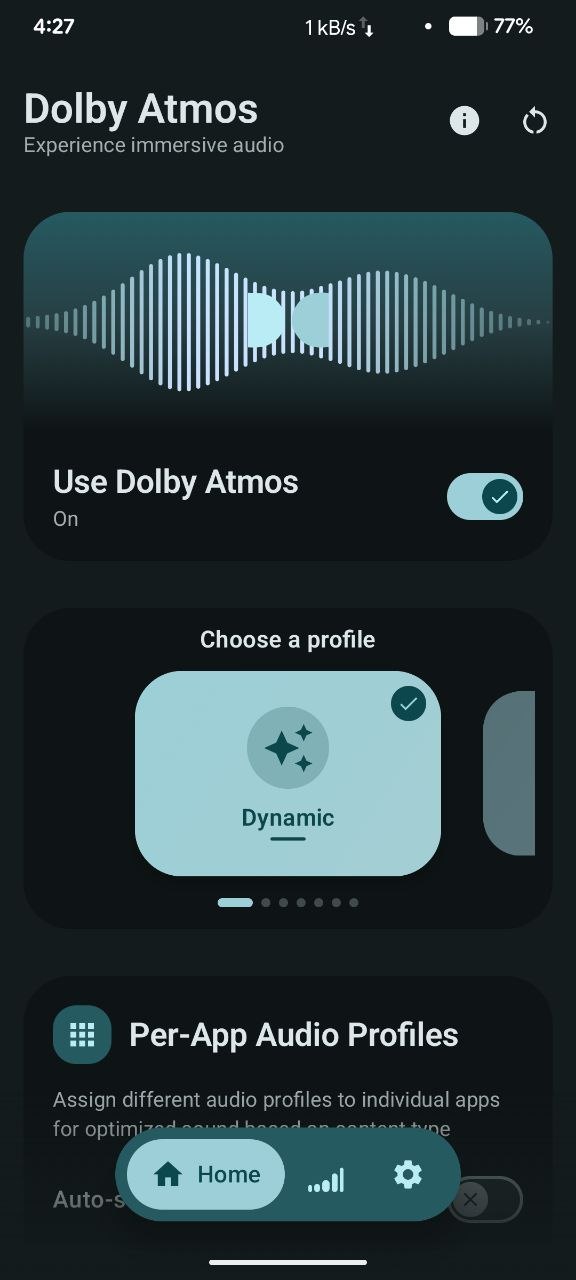Switch to the Home tab

(x=207, y=1175)
